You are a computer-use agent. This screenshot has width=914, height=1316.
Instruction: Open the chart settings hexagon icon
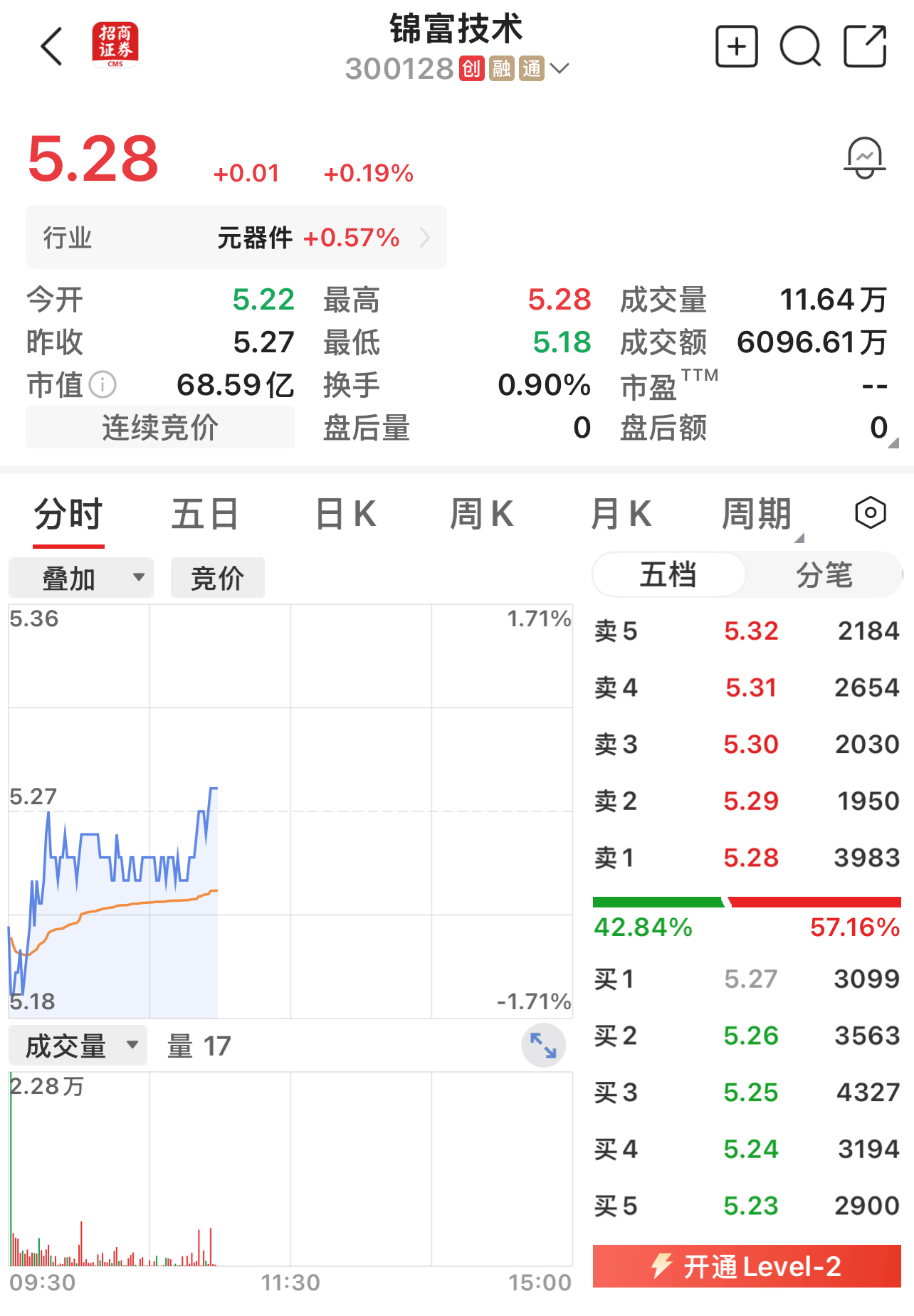tap(870, 512)
